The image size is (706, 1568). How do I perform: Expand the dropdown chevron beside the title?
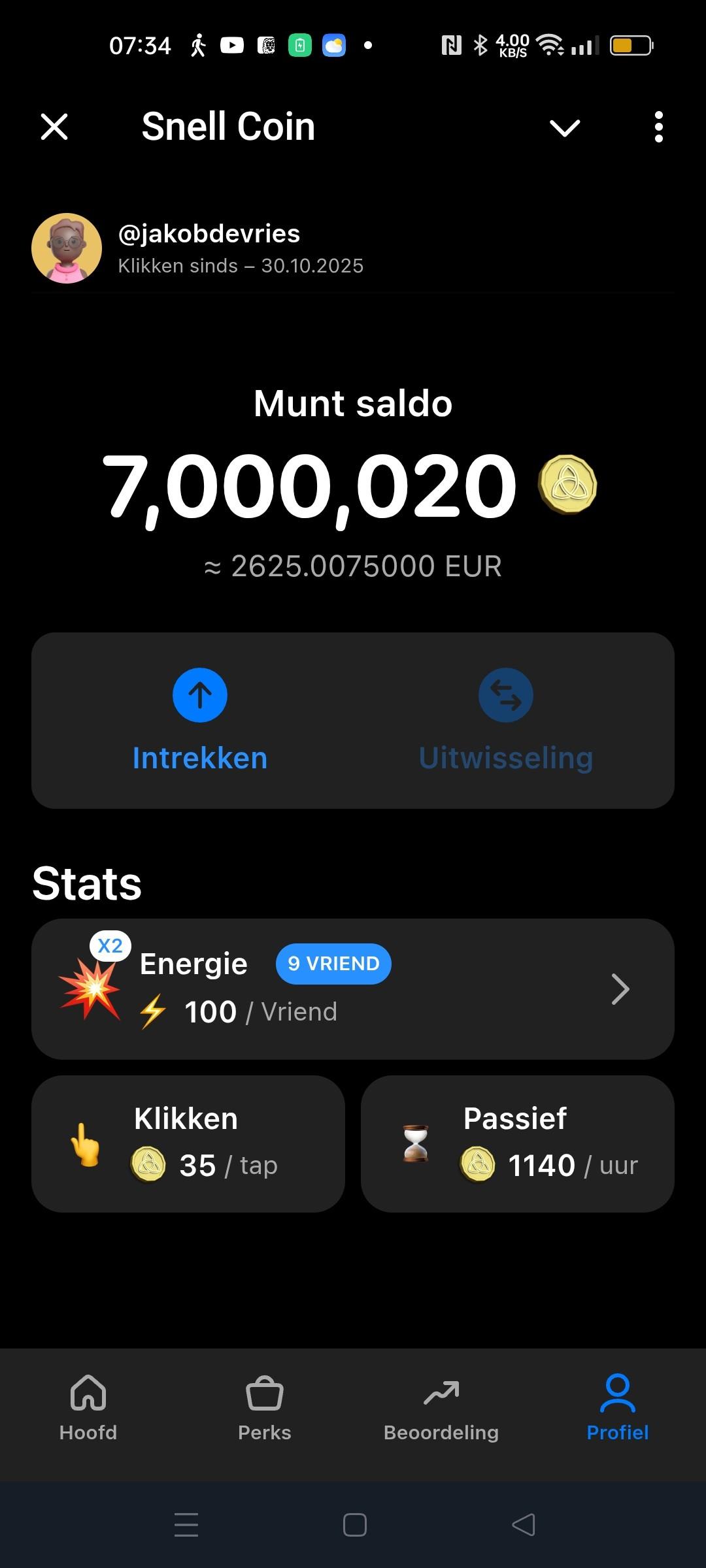coord(565,127)
